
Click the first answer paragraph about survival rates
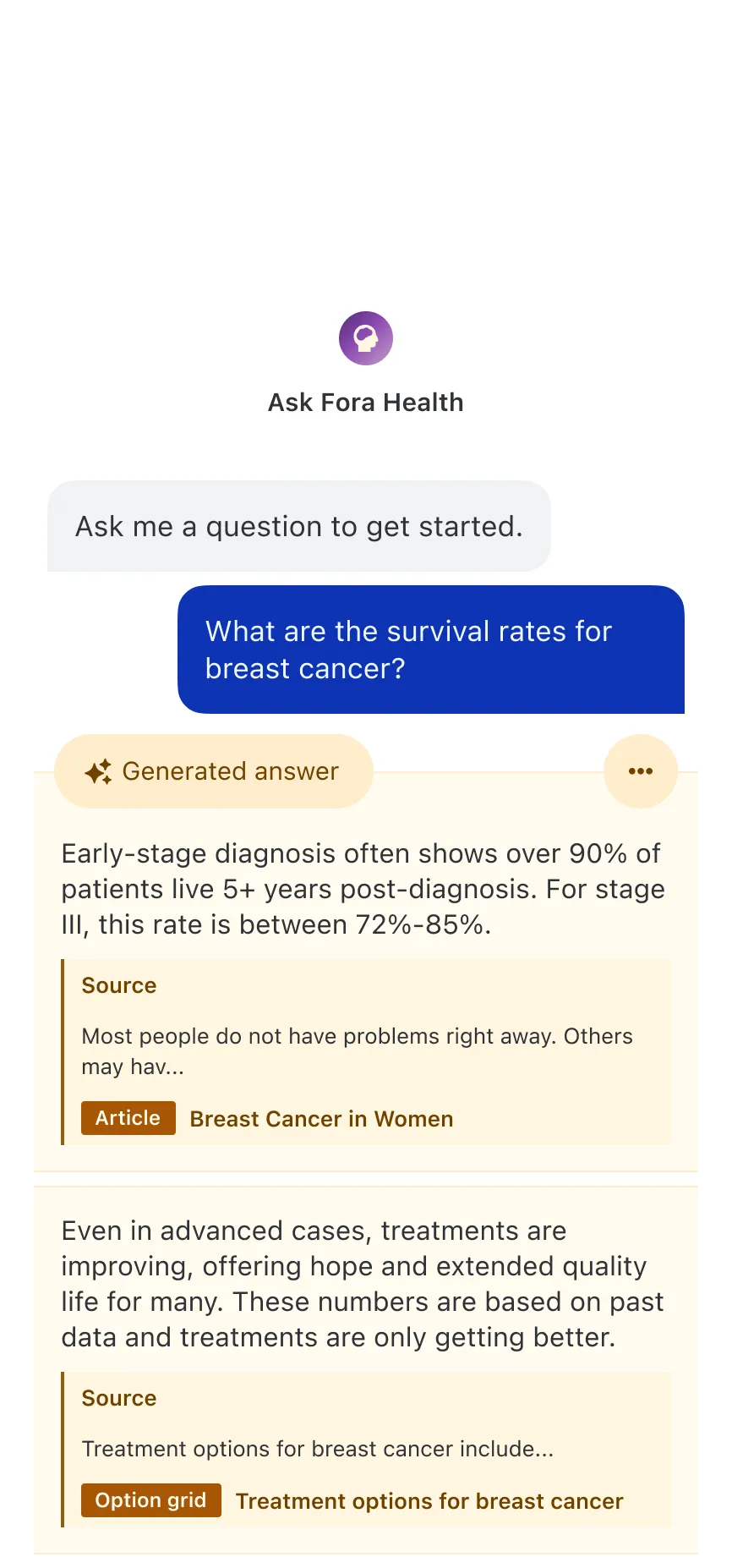[x=362, y=888]
